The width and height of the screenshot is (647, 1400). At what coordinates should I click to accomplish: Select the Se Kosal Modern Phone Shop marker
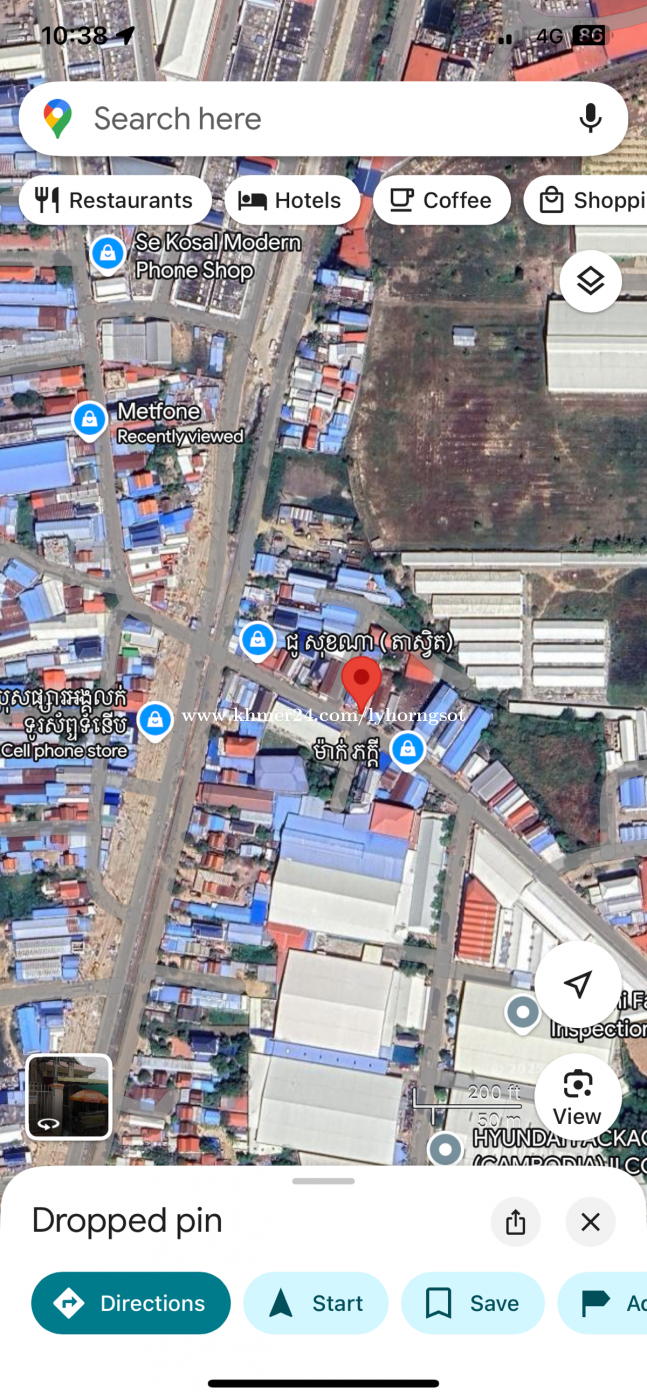[107, 254]
